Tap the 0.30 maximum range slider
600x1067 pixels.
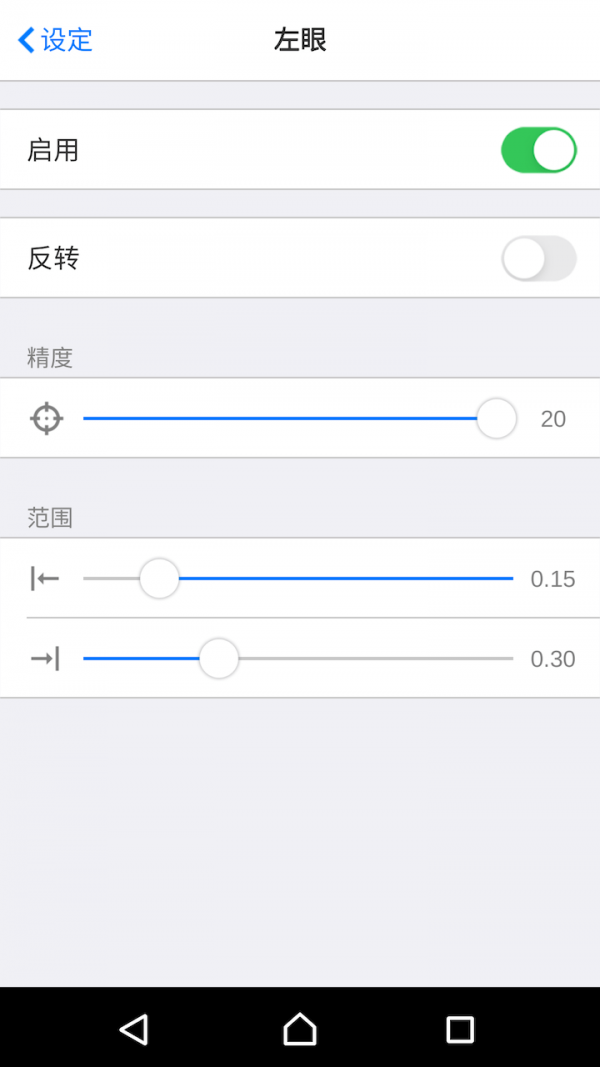(298, 659)
